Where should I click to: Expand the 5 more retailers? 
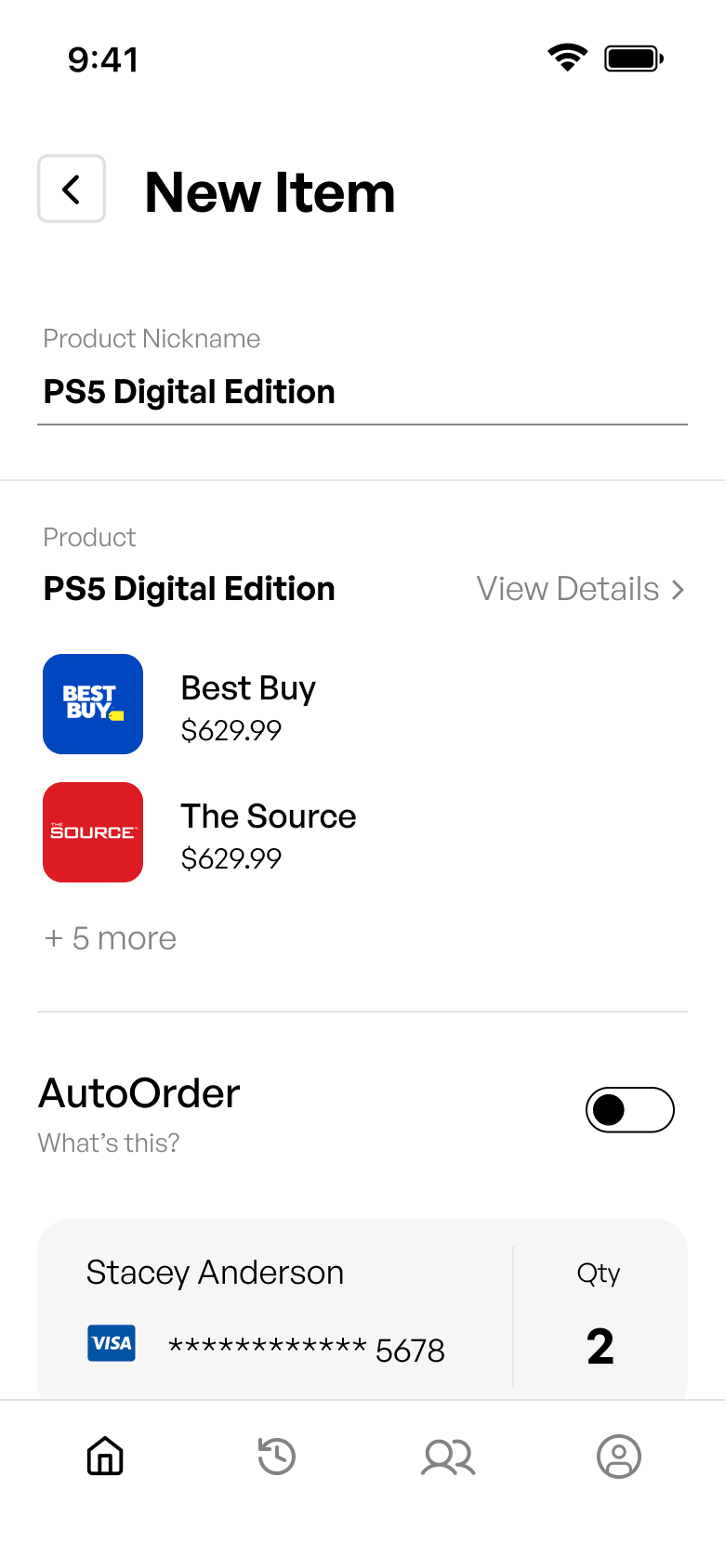[x=111, y=938]
